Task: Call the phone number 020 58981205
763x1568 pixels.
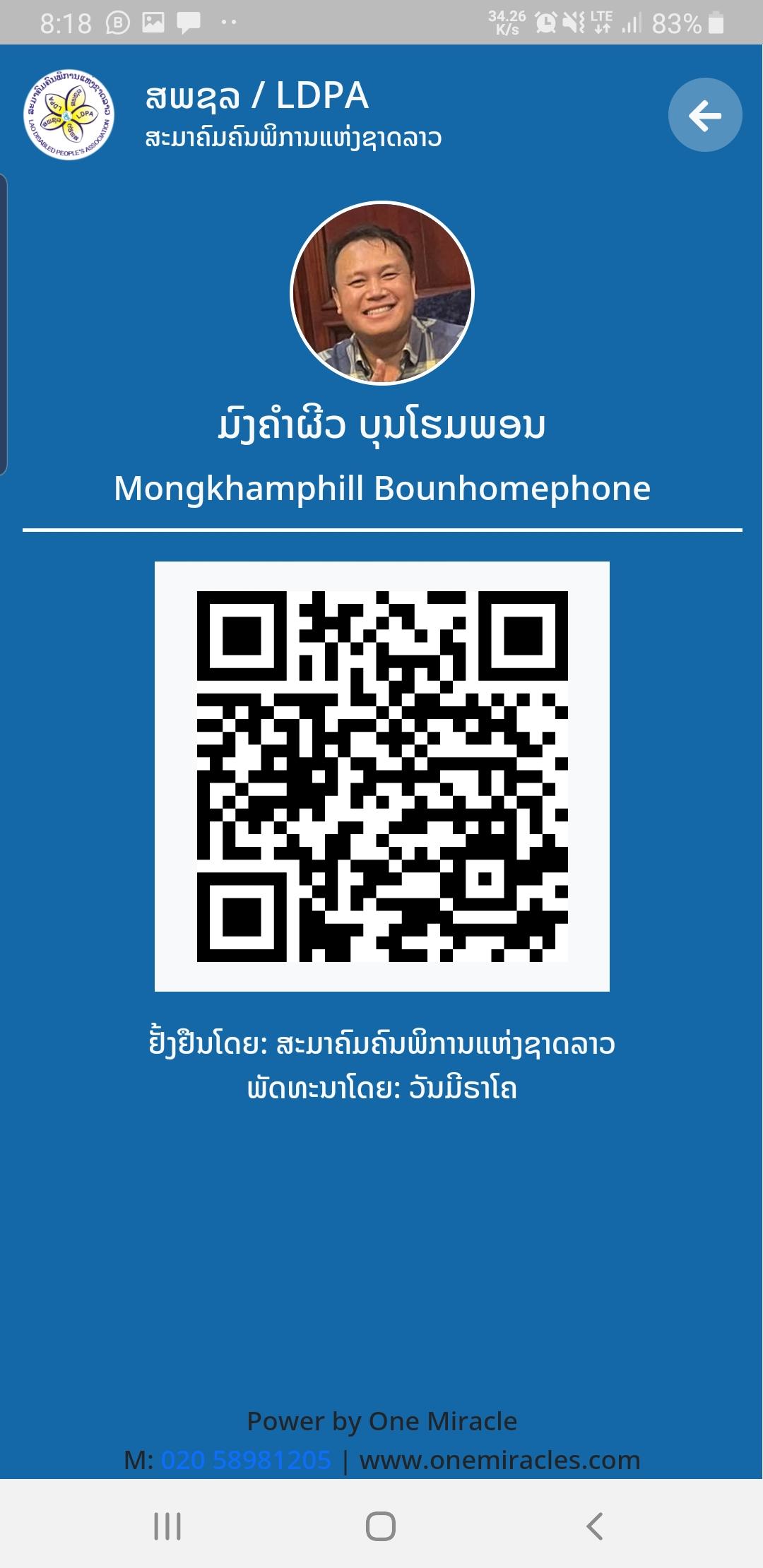Action: click(246, 1459)
